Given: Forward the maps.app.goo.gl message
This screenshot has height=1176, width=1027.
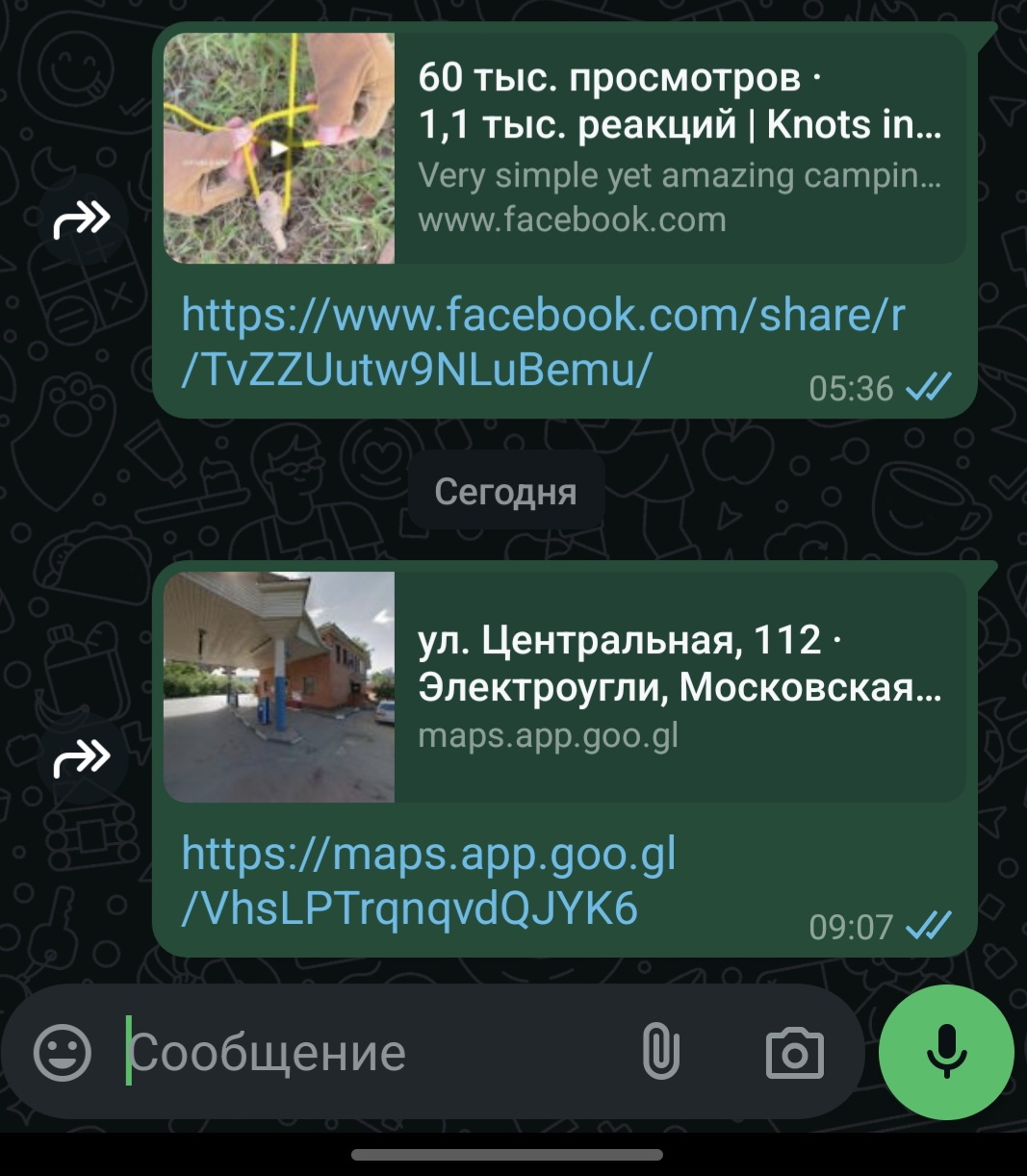Looking at the screenshot, I should (x=83, y=760).
